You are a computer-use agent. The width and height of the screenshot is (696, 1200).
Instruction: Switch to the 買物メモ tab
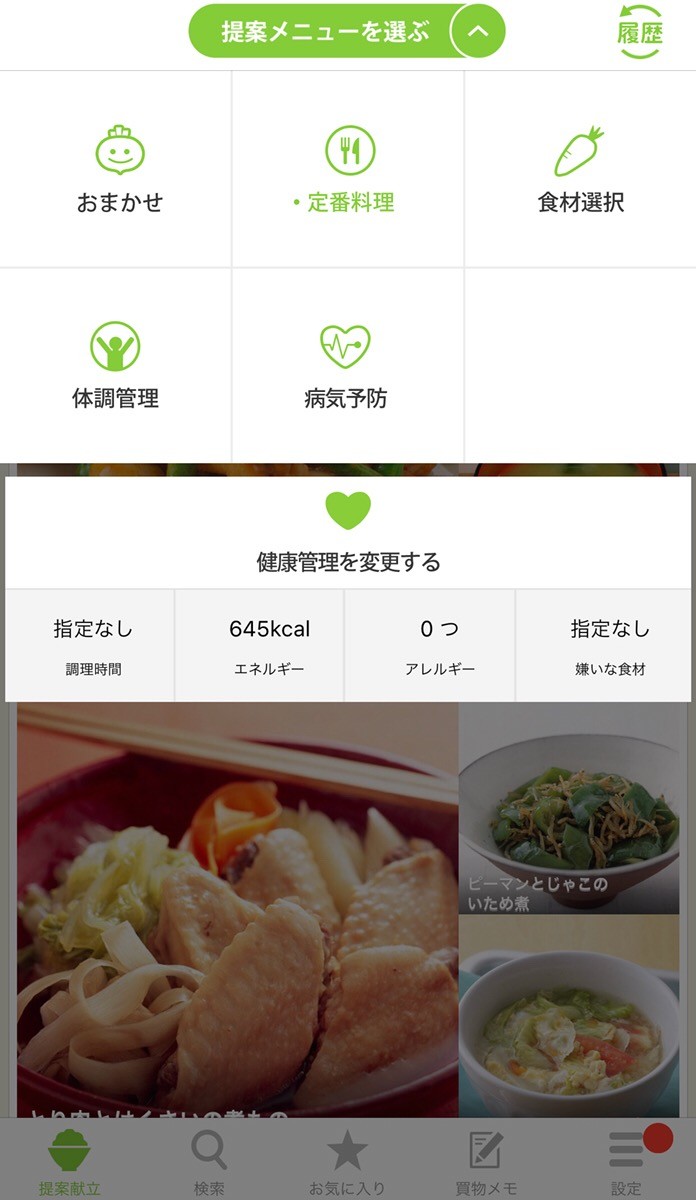click(x=486, y=1162)
